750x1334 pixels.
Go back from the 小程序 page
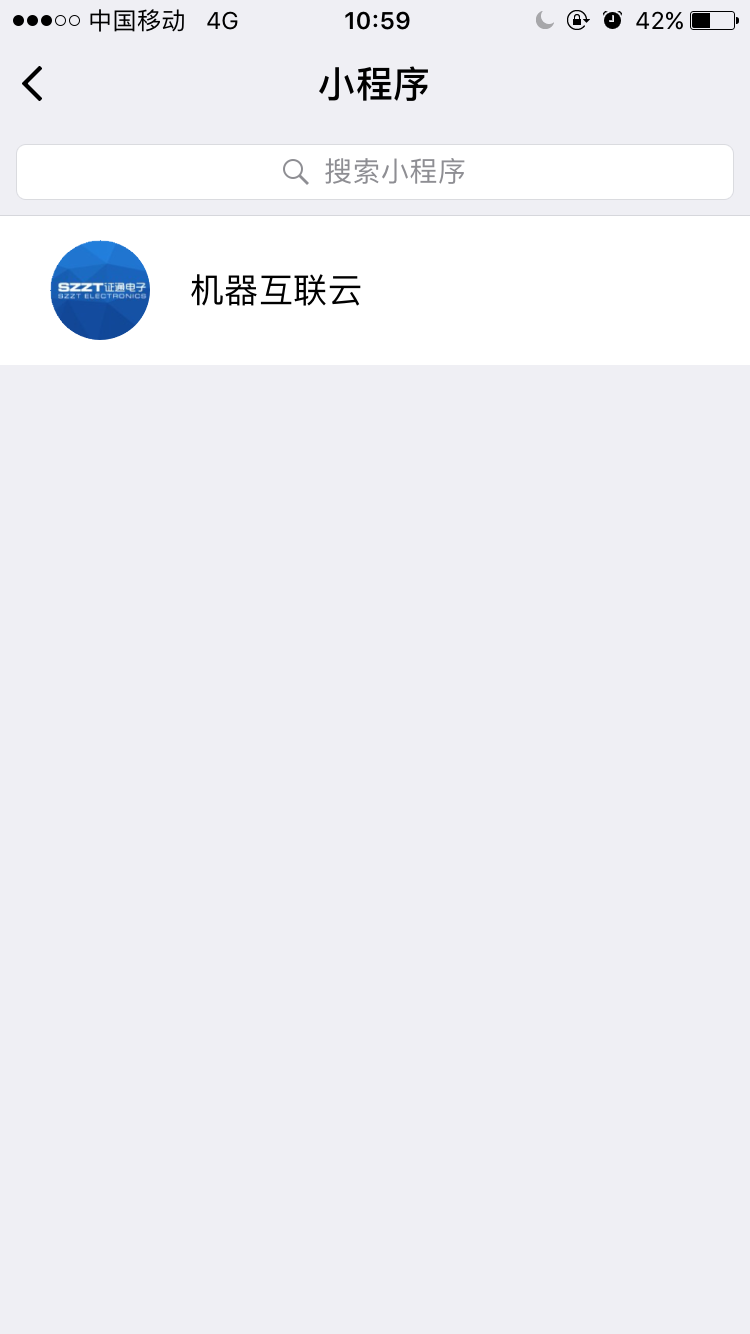coord(33,84)
